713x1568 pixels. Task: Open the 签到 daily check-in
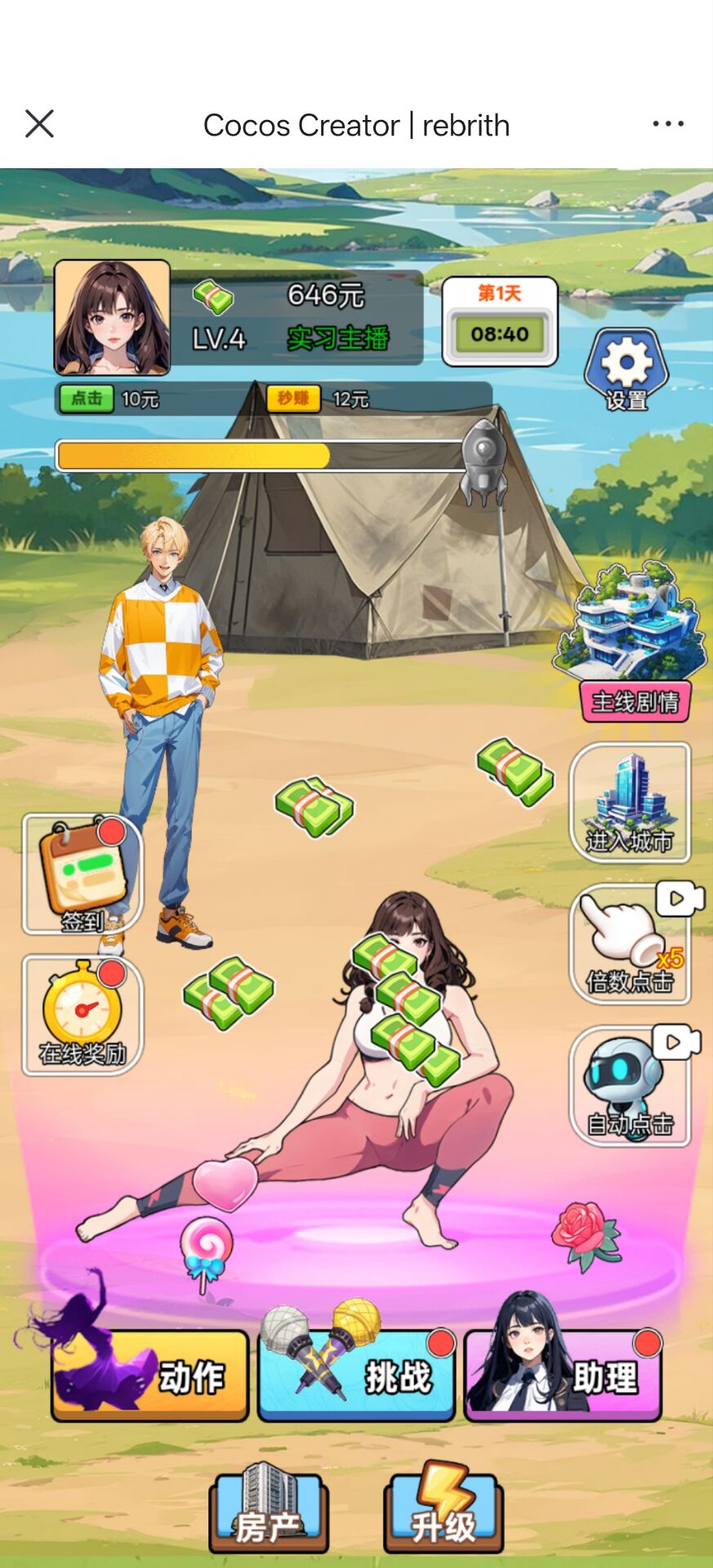point(82,875)
